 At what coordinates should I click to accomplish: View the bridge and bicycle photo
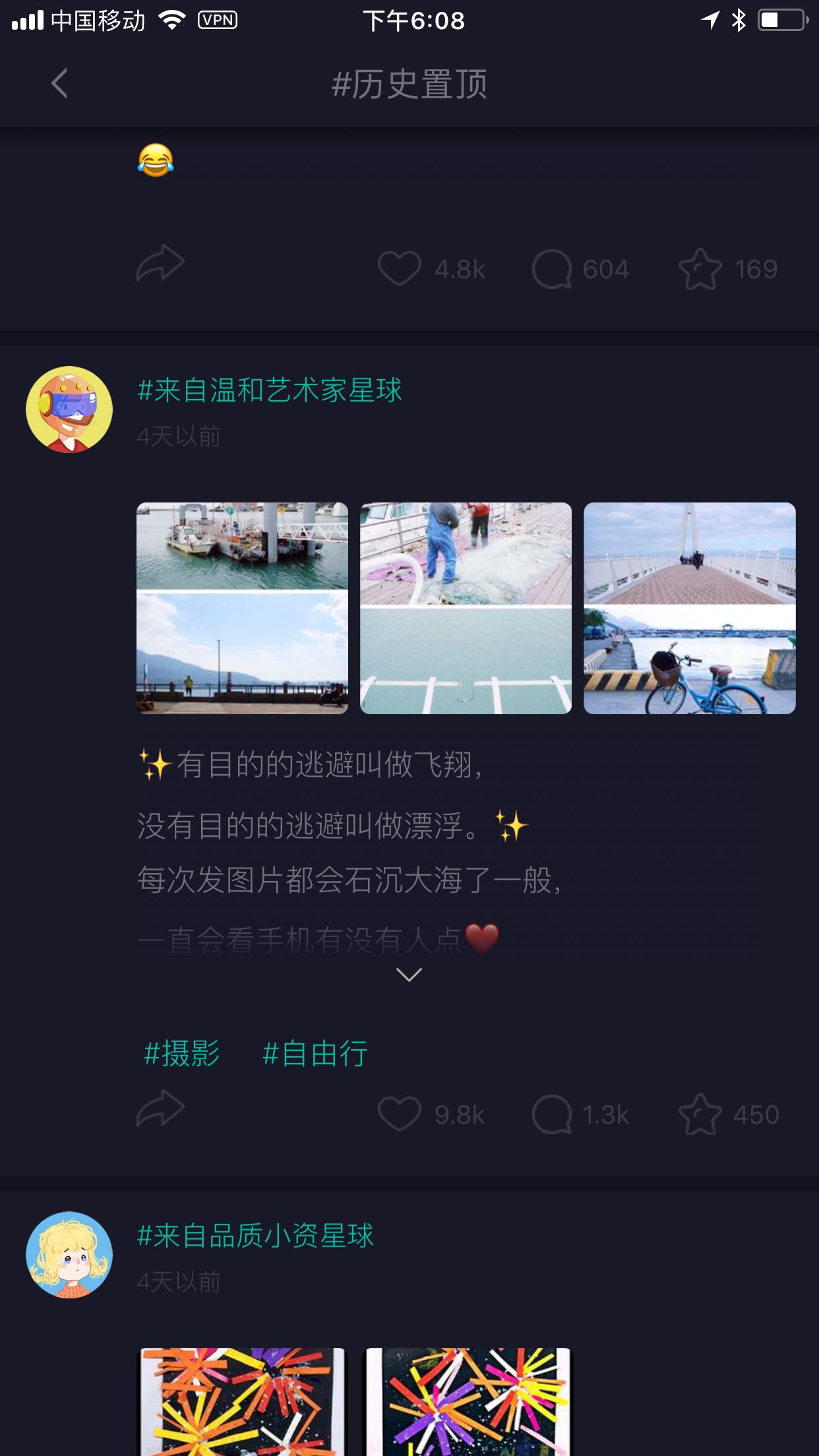tap(689, 608)
